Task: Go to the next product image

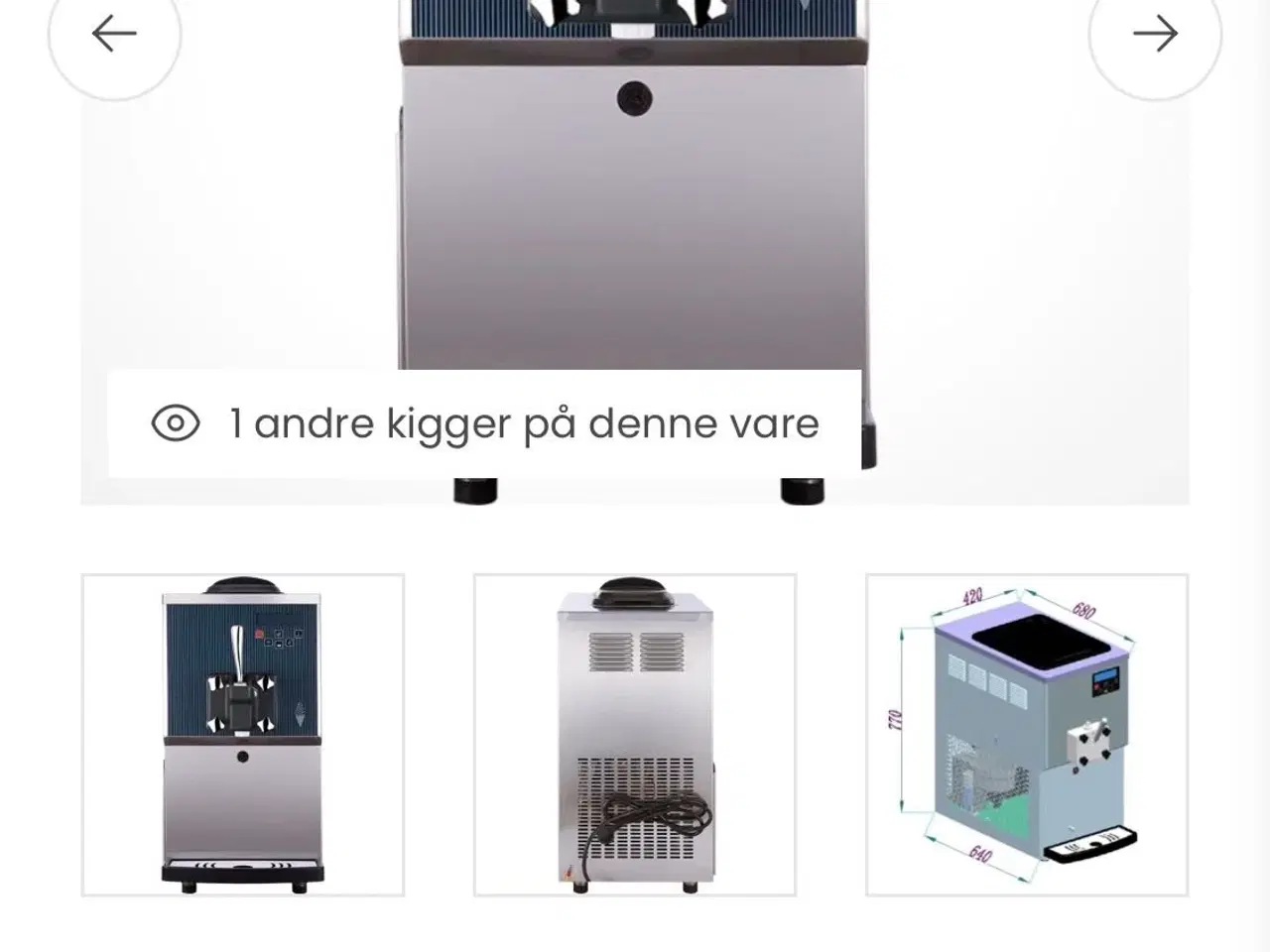Action: point(1155,35)
